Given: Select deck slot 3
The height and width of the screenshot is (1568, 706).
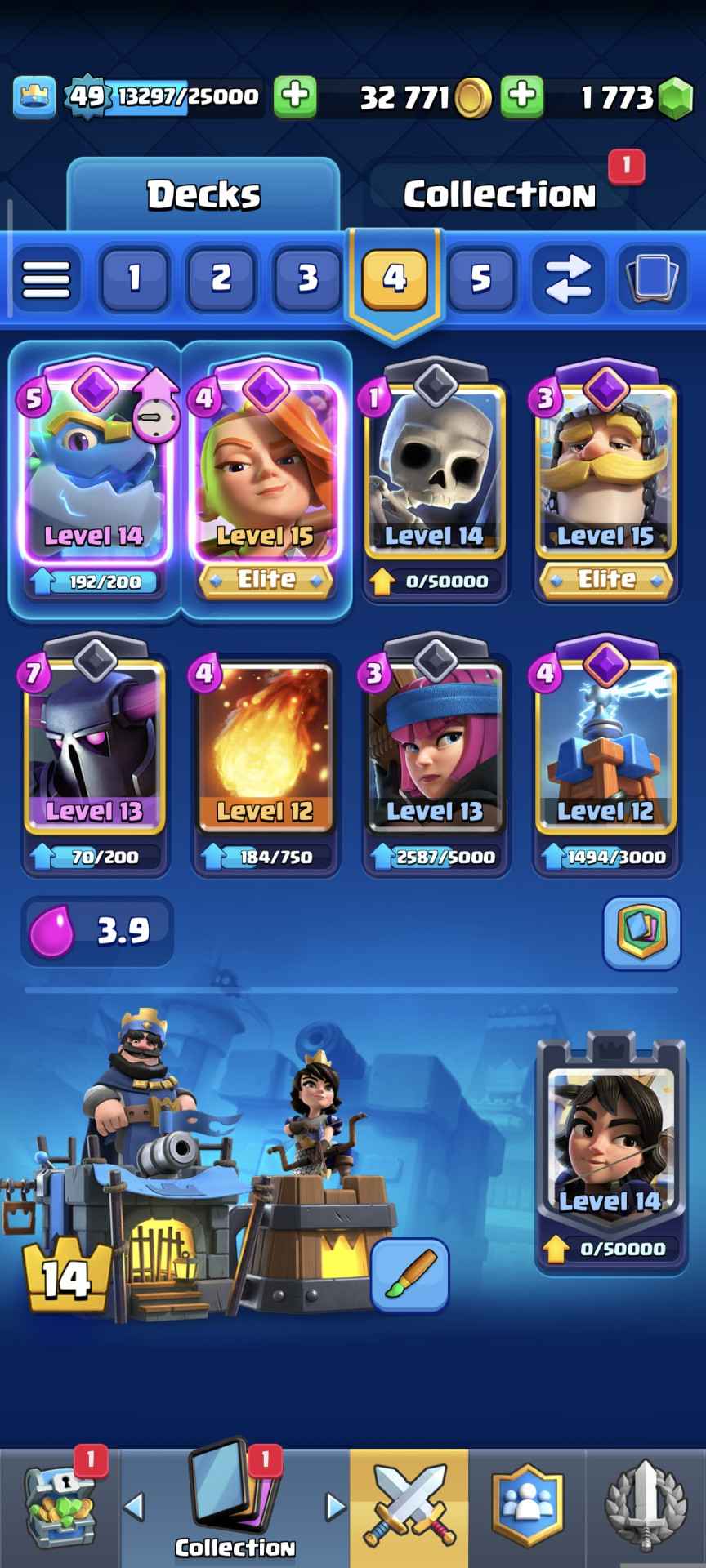Looking at the screenshot, I should click(307, 279).
